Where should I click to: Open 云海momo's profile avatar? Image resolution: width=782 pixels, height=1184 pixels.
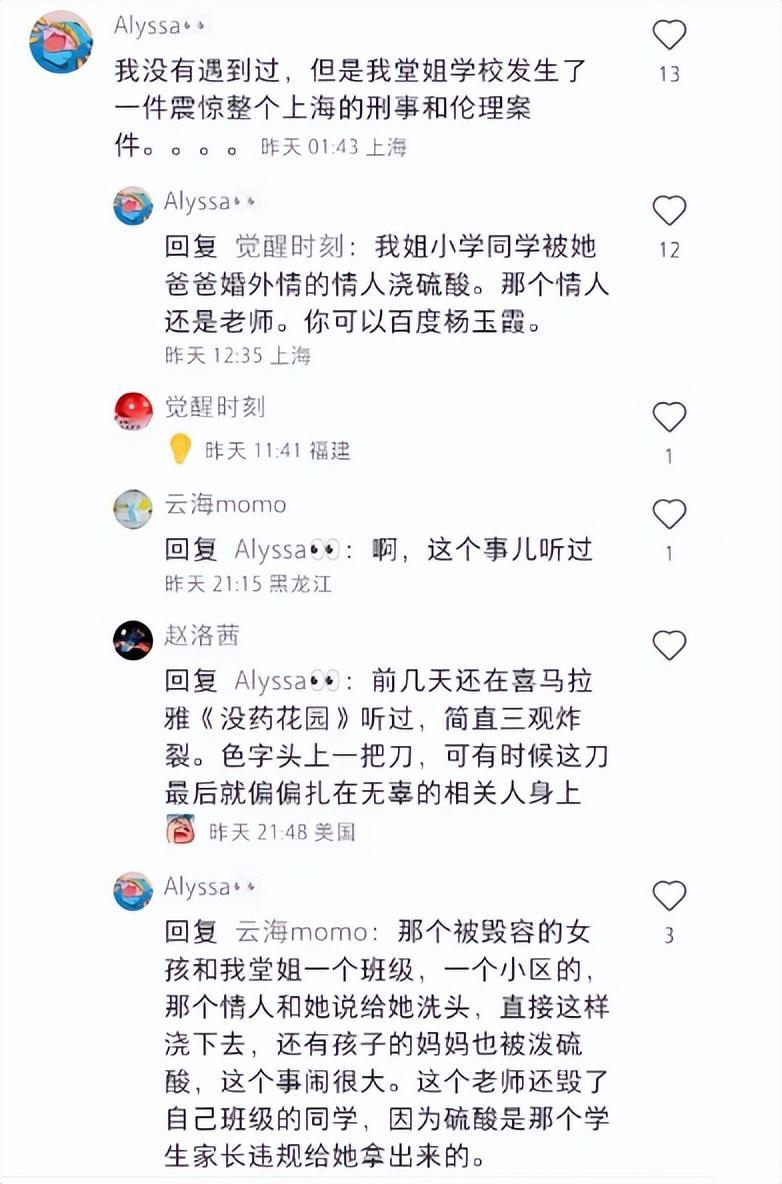pyautogui.click(x=135, y=508)
